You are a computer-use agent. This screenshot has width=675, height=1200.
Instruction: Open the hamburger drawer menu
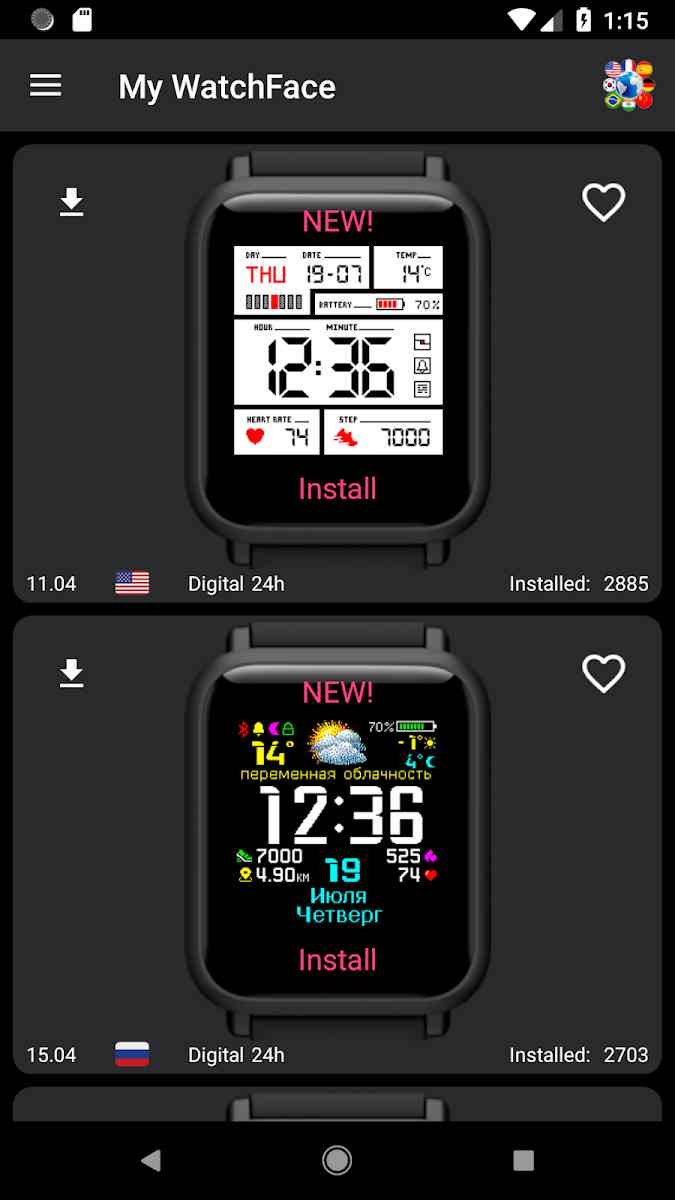tap(46, 86)
